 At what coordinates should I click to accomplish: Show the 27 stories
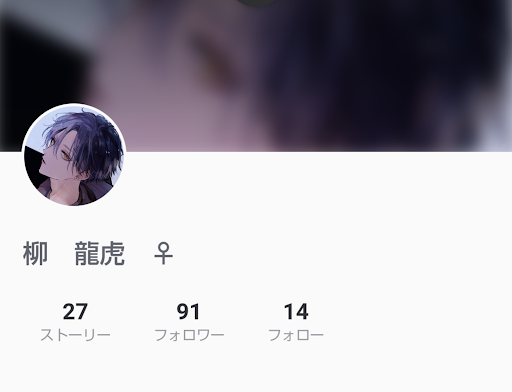pyautogui.click(x=75, y=321)
